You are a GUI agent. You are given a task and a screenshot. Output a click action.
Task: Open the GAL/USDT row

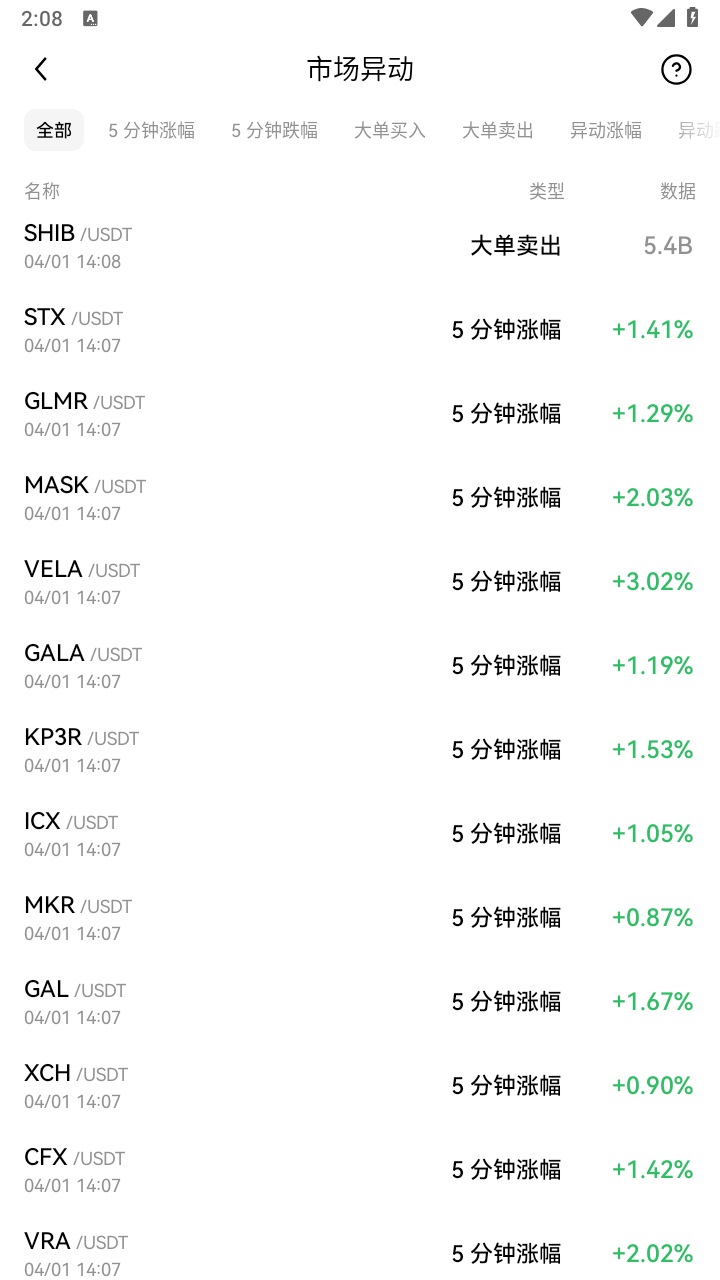click(360, 1002)
